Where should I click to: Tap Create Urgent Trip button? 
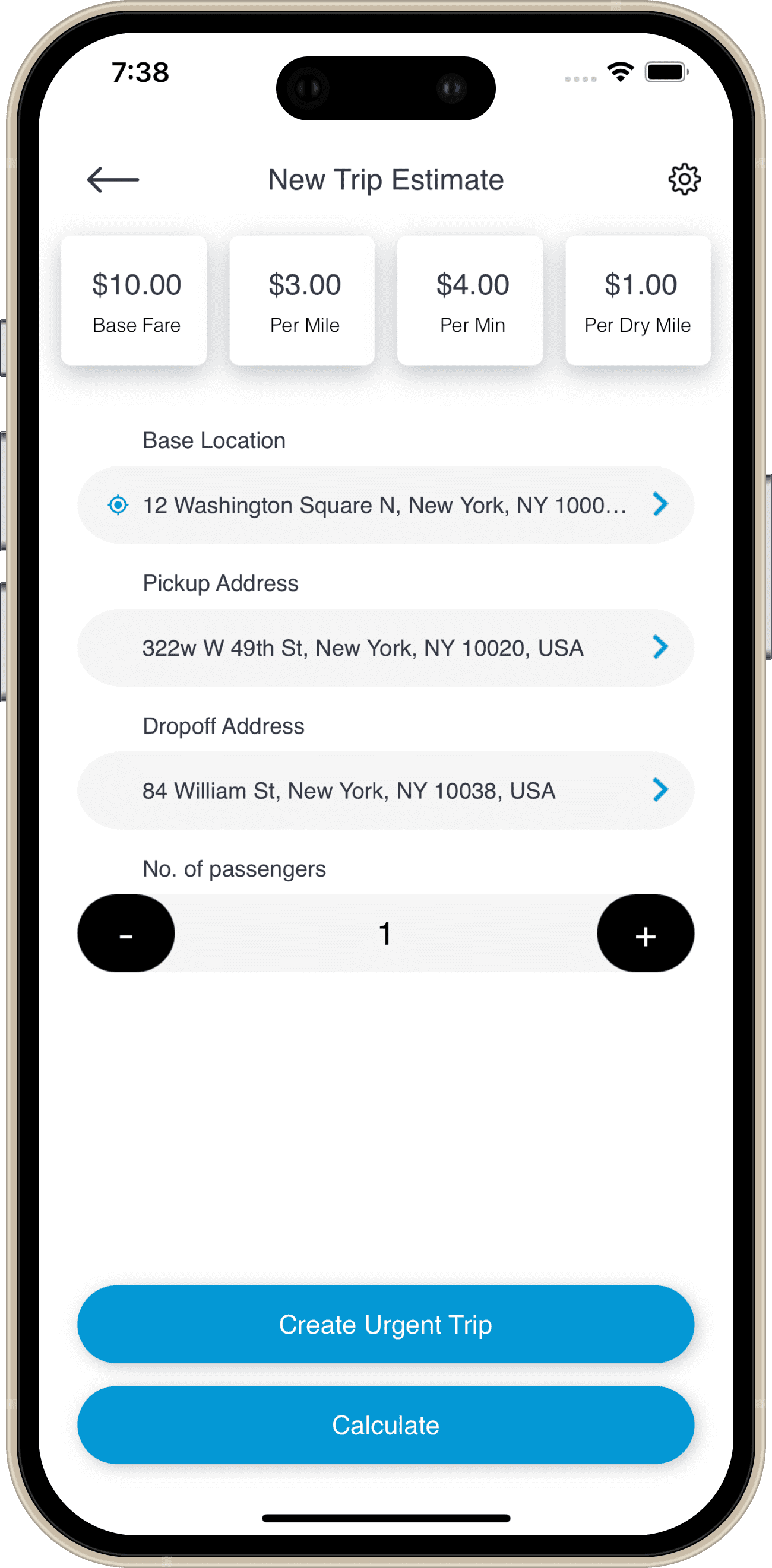tap(385, 1325)
